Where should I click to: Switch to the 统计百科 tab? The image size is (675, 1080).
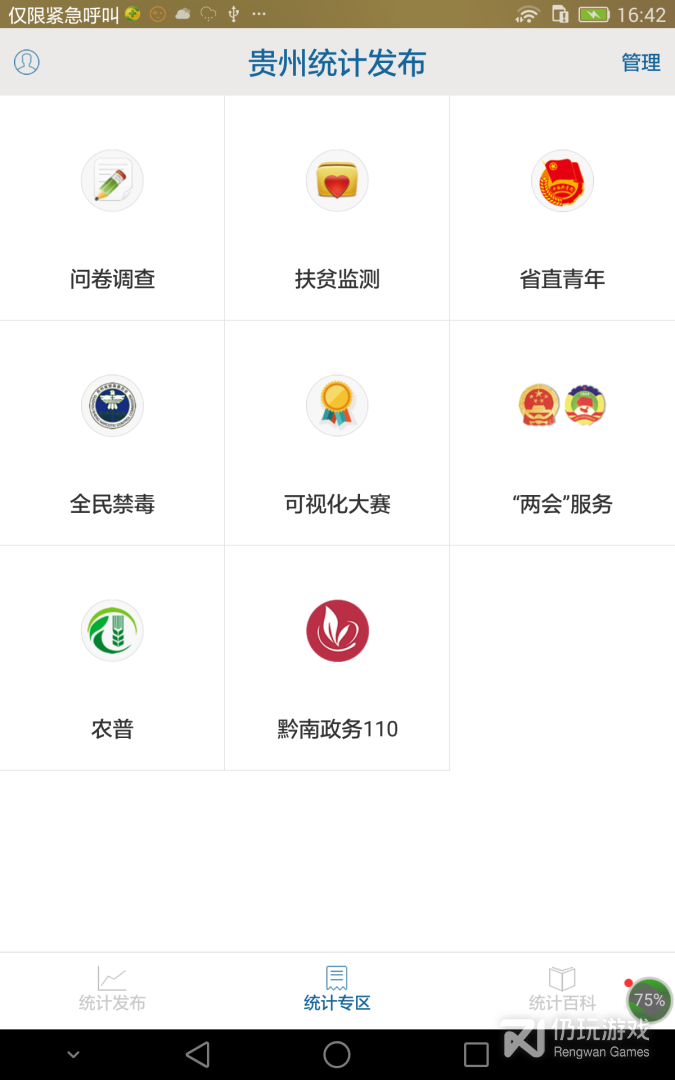562,989
